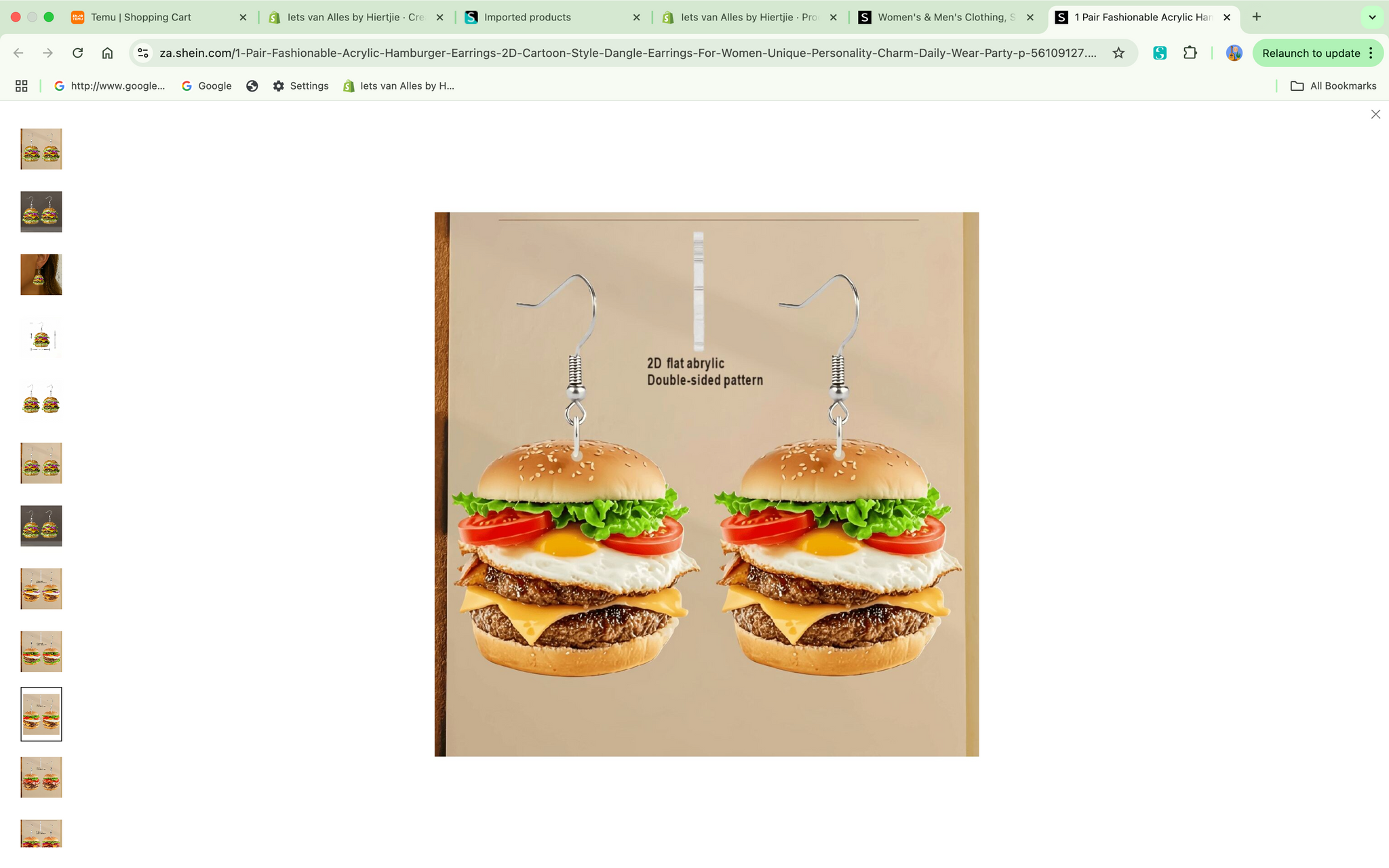Image resolution: width=1389 pixels, height=868 pixels.
Task: Open All Bookmarks folder
Action: (x=1333, y=85)
